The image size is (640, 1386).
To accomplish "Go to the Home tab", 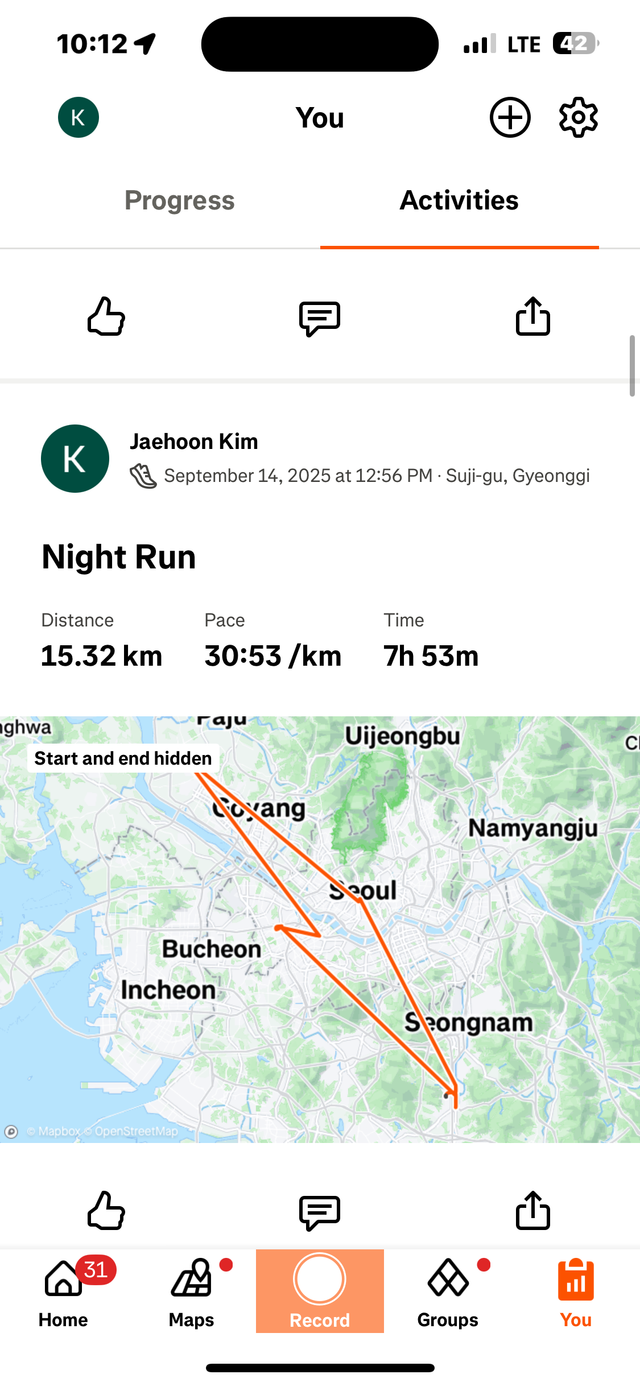I will [63, 1291].
